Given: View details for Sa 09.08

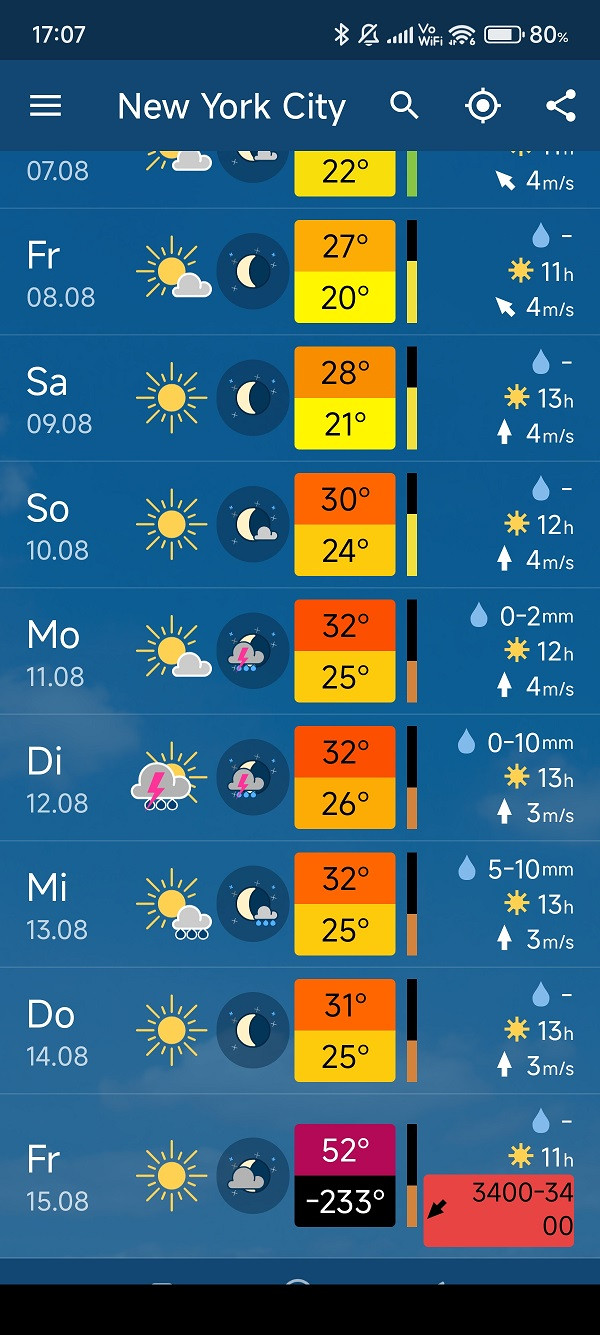Looking at the screenshot, I should pos(300,398).
